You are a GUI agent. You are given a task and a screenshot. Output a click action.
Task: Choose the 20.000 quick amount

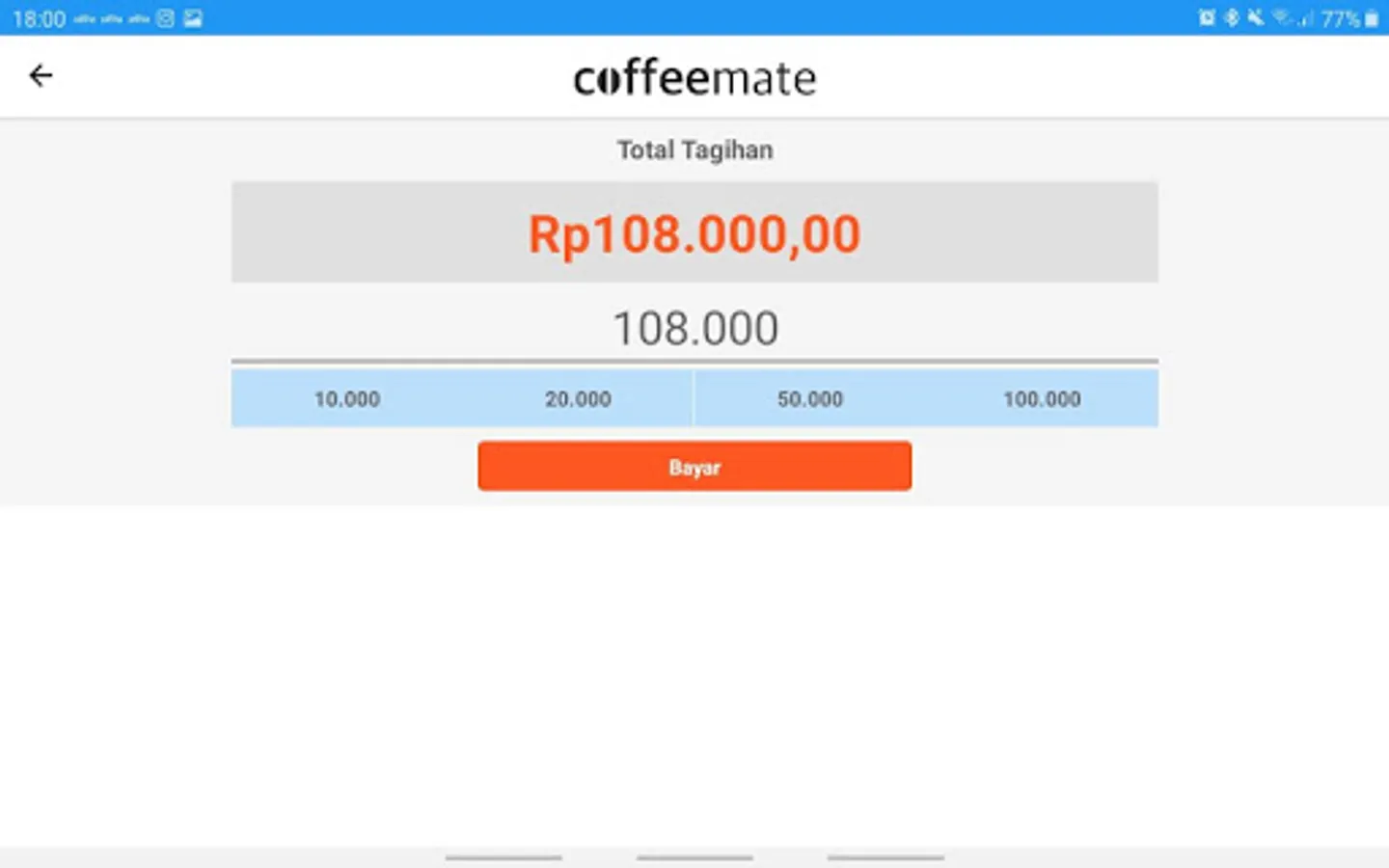(x=578, y=399)
